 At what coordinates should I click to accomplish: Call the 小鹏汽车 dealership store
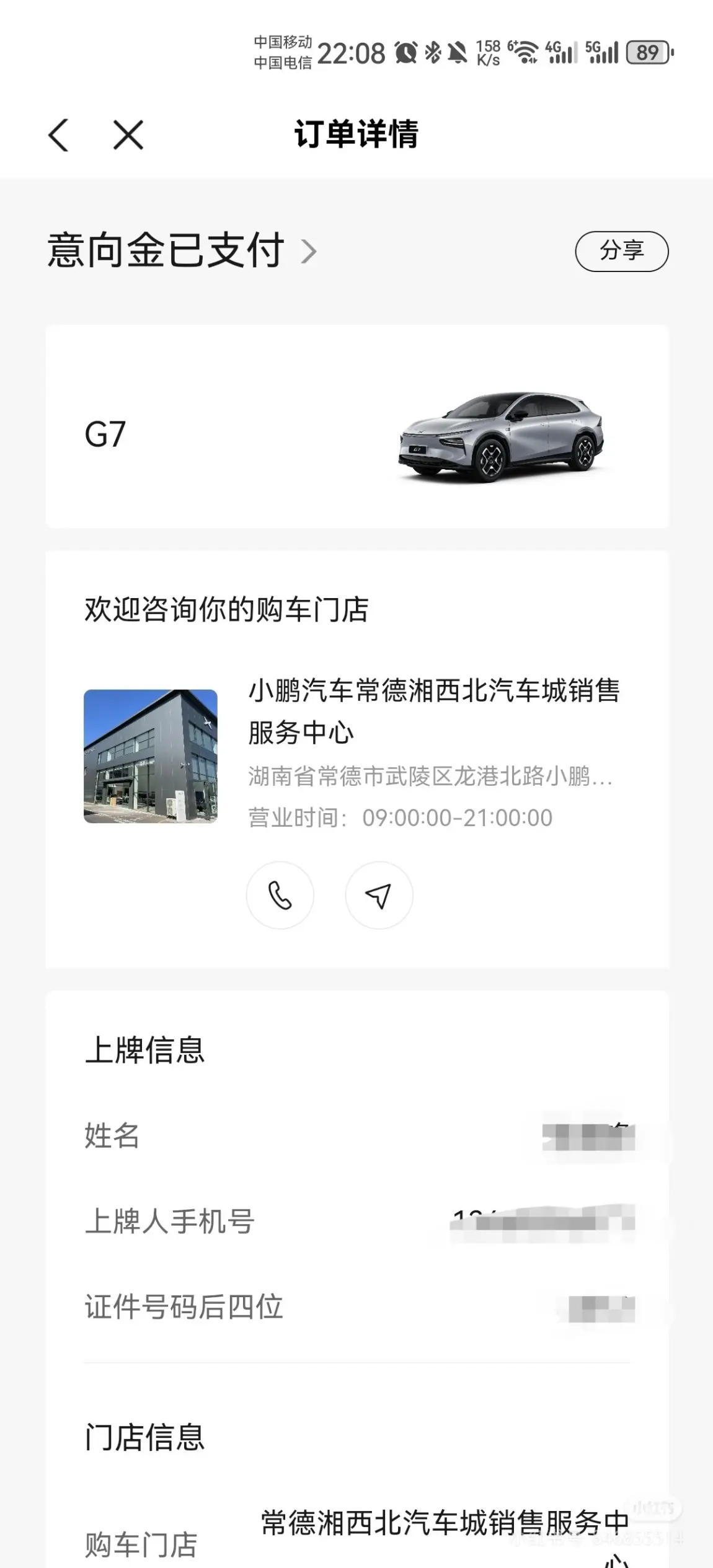(x=280, y=895)
